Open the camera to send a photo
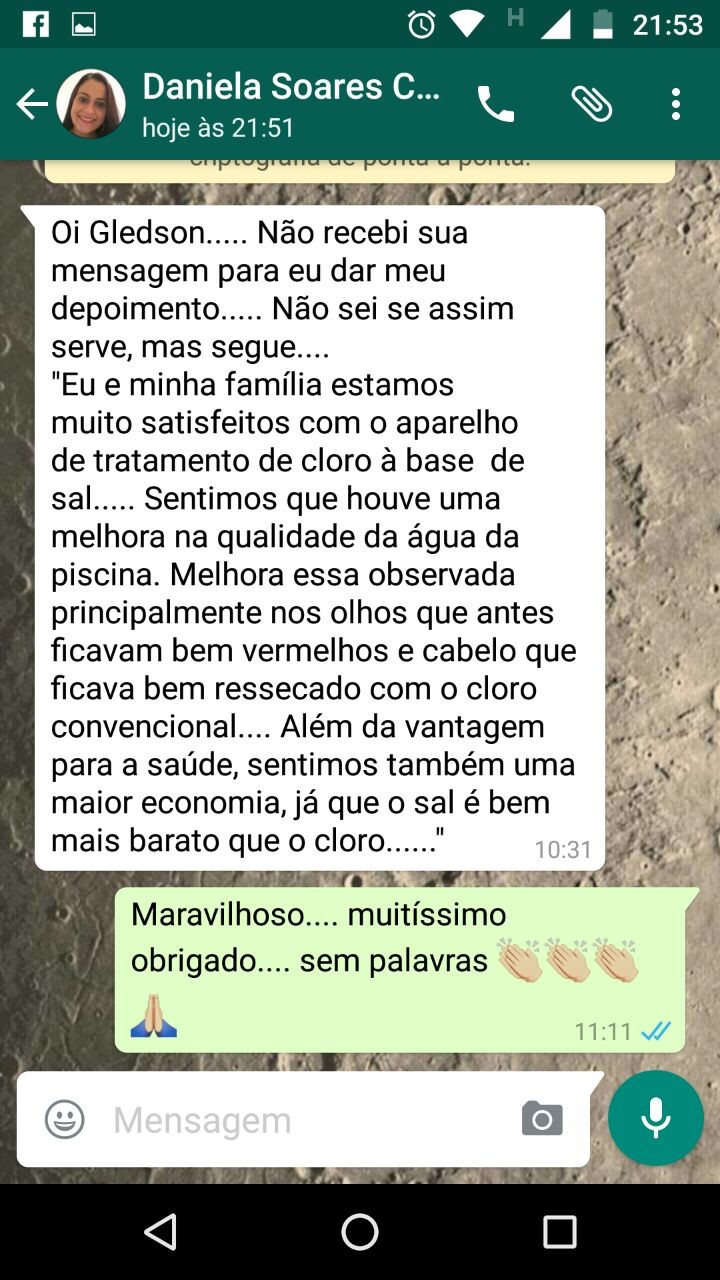This screenshot has height=1280, width=720. (x=542, y=1119)
